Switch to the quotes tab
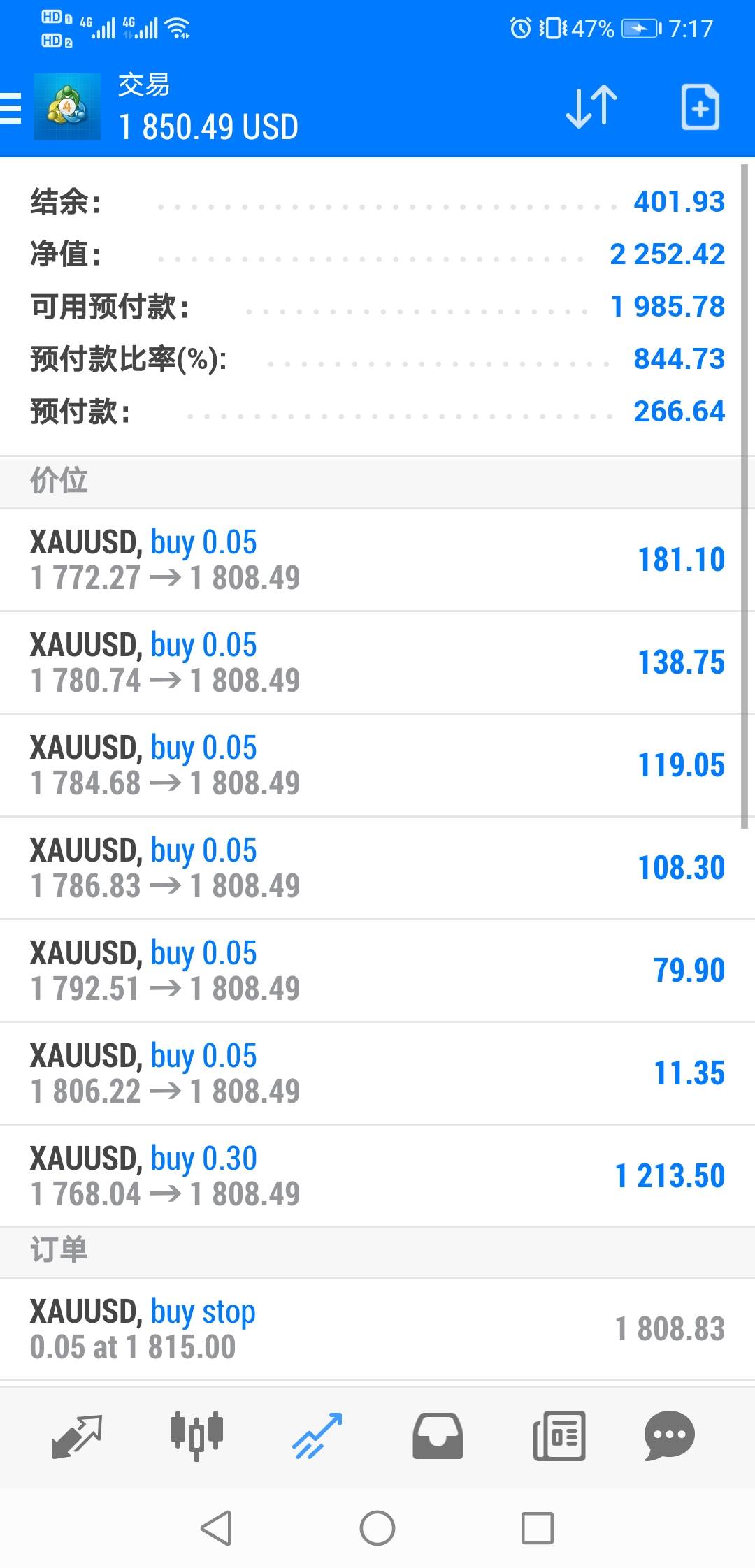This screenshot has height=1568, width=755. click(77, 1436)
